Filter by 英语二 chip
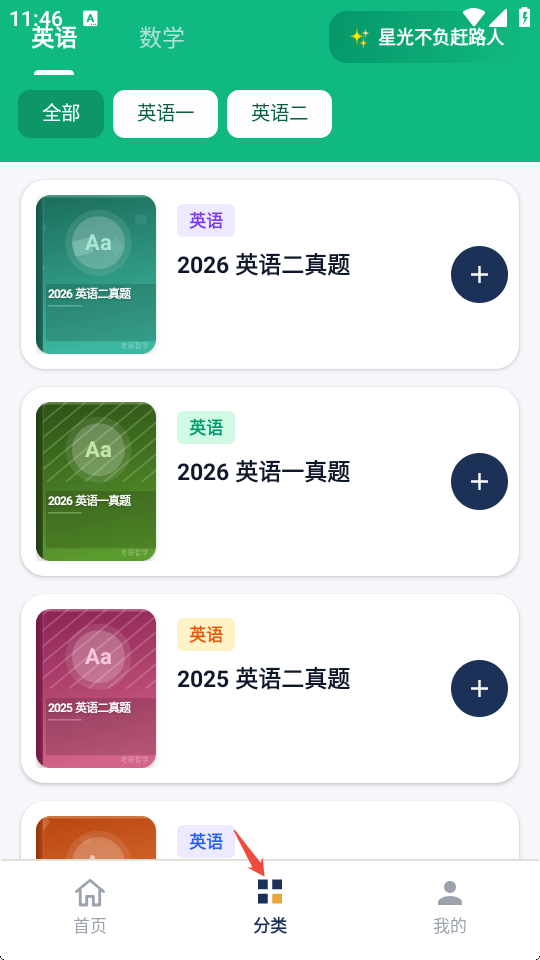Viewport: 540px width, 960px height. tap(279, 114)
